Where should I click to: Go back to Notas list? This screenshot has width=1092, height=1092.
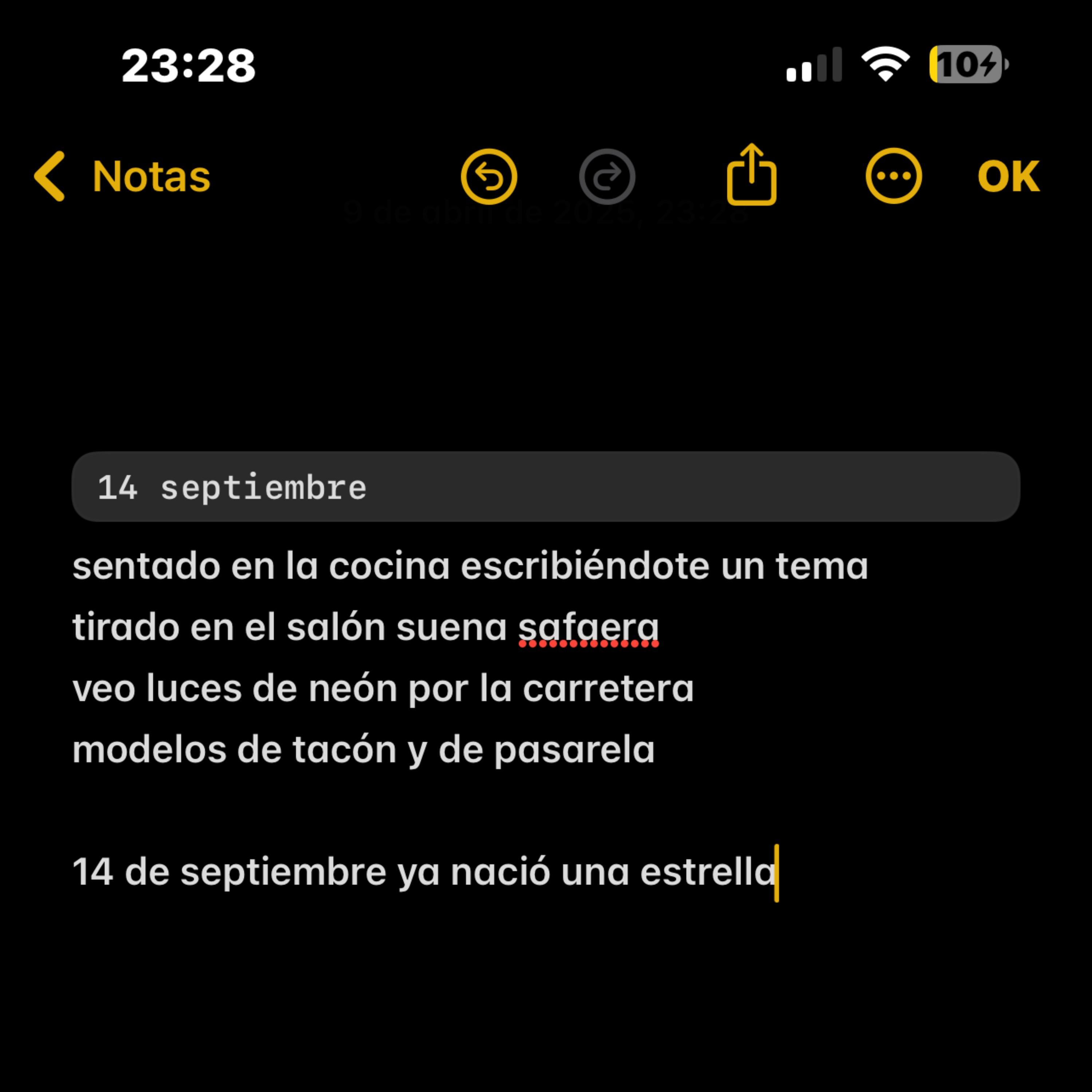(122, 176)
